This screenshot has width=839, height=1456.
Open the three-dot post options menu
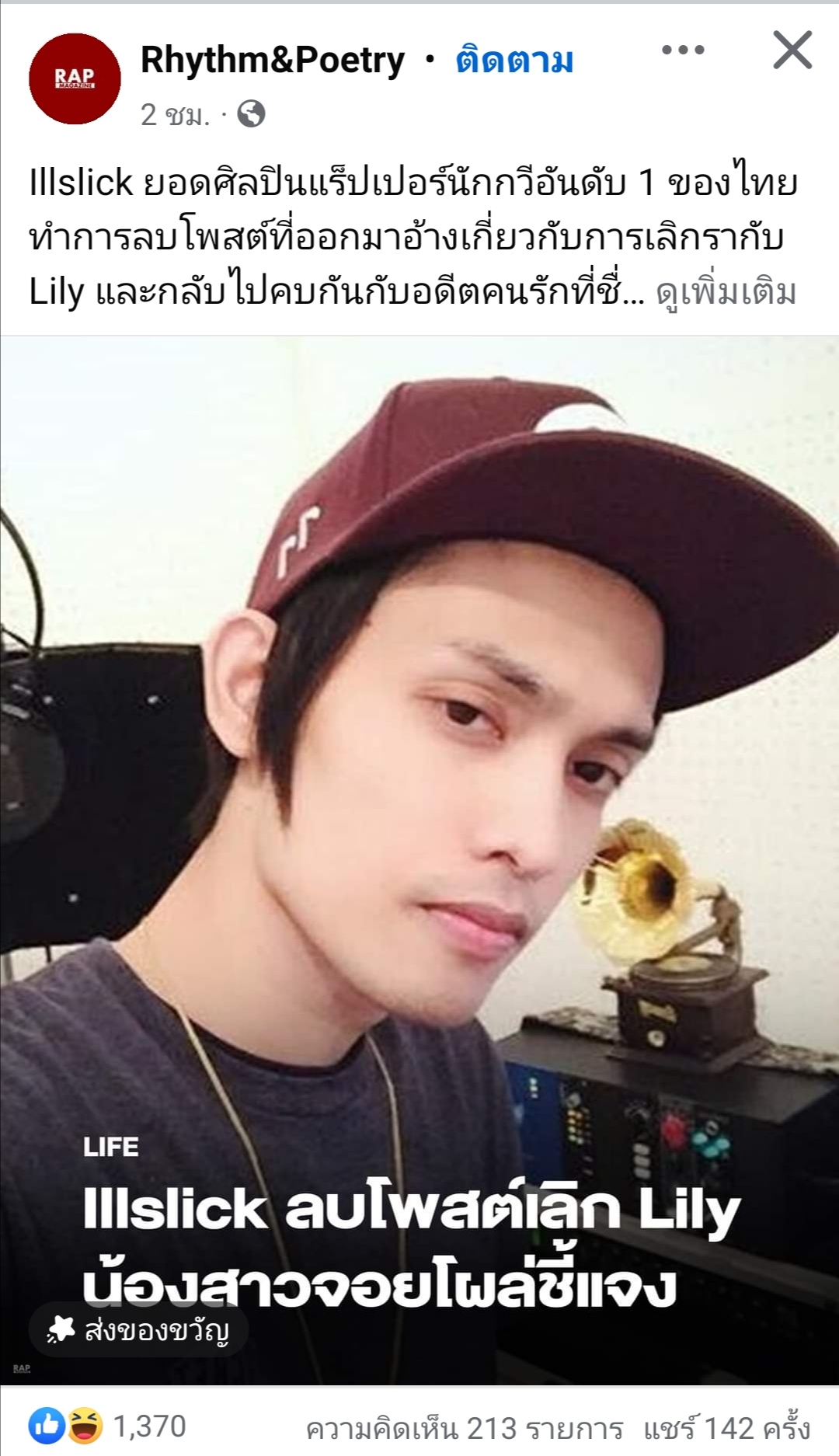[x=683, y=51]
